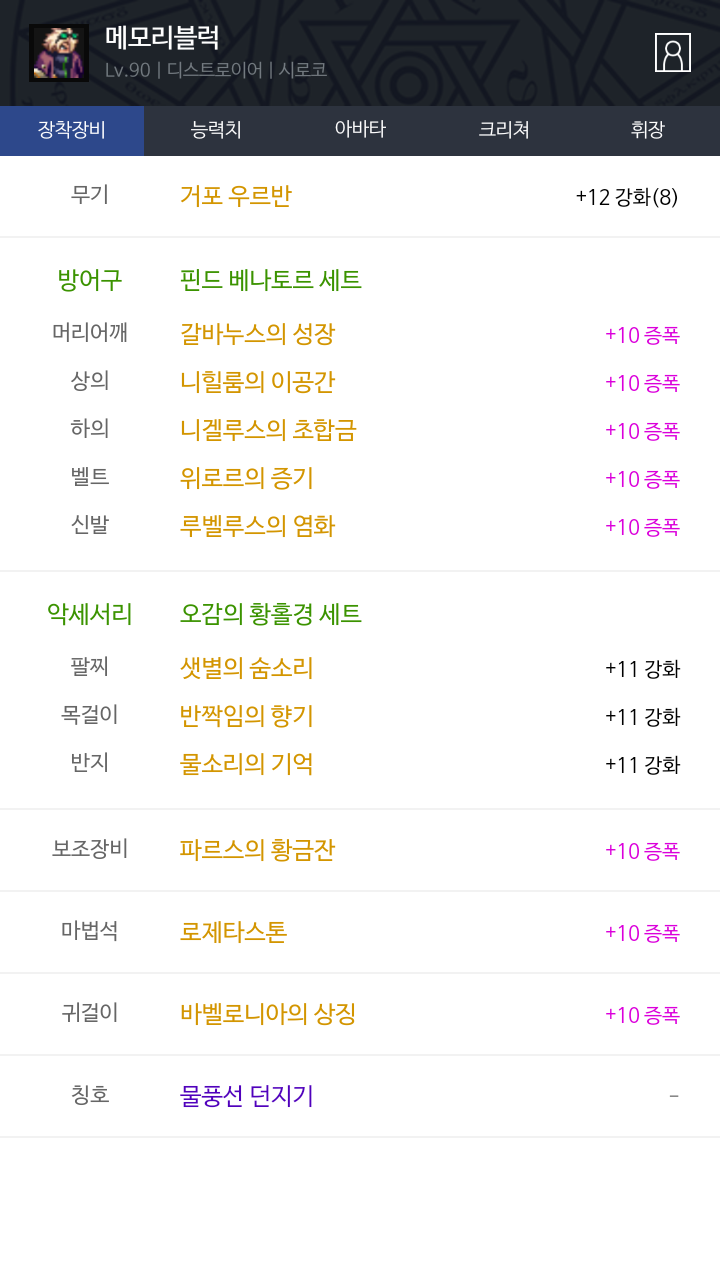View the 물풍선 던지기 title
Image resolution: width=720 pixels, height=1280 pixels.
247,1096
